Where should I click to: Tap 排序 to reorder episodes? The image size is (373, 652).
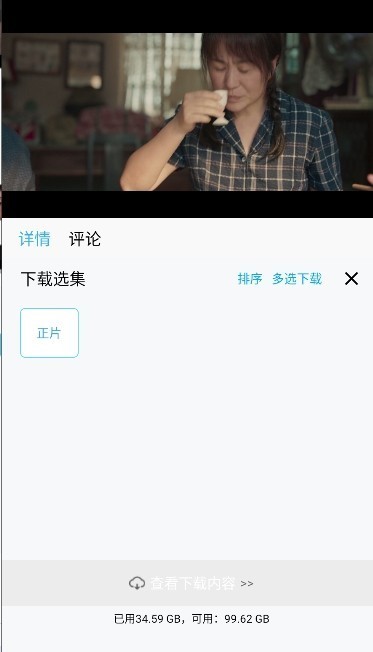250,279
